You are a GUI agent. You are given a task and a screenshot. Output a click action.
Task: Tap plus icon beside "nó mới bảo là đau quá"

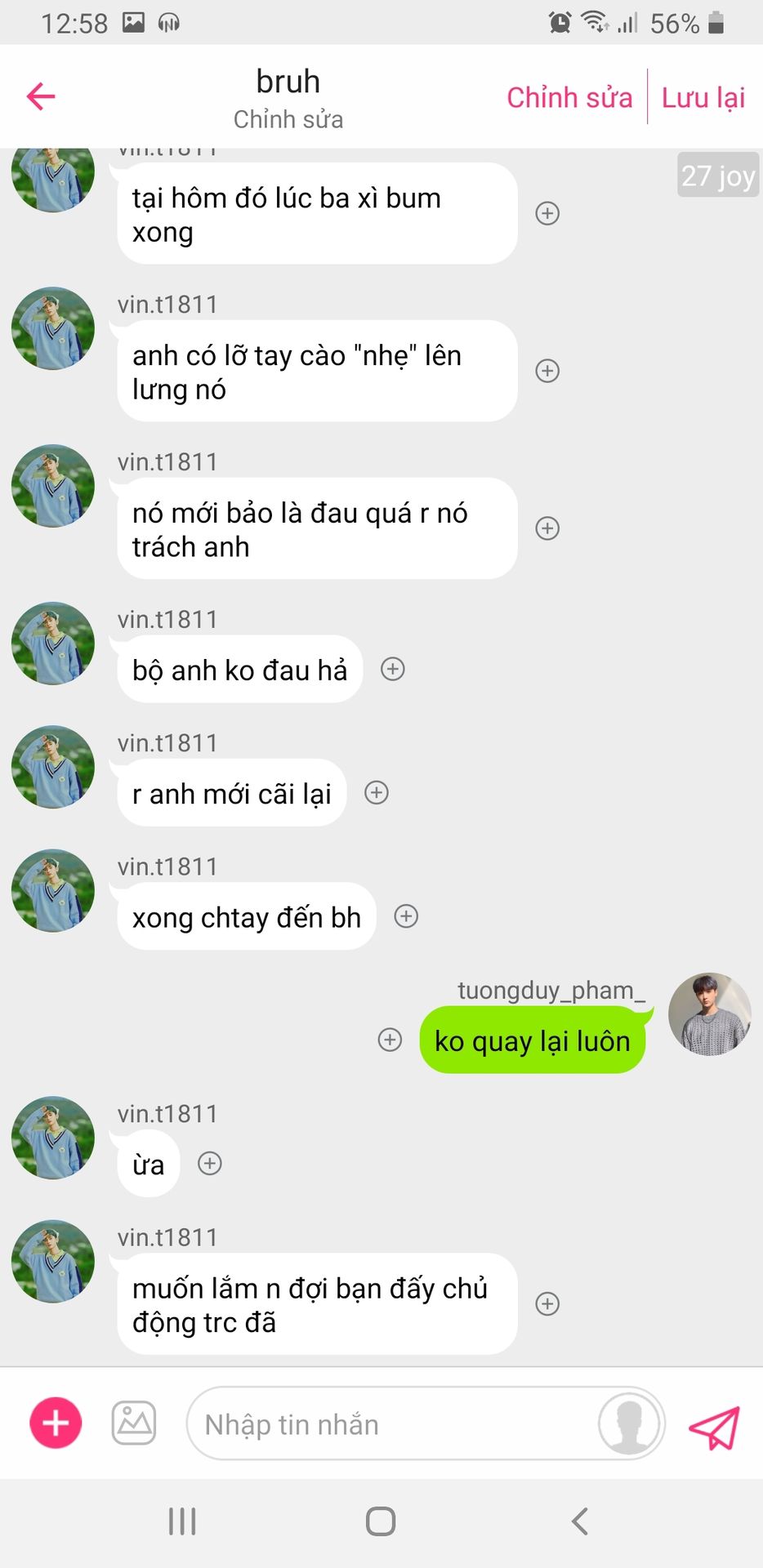(547, 528)
